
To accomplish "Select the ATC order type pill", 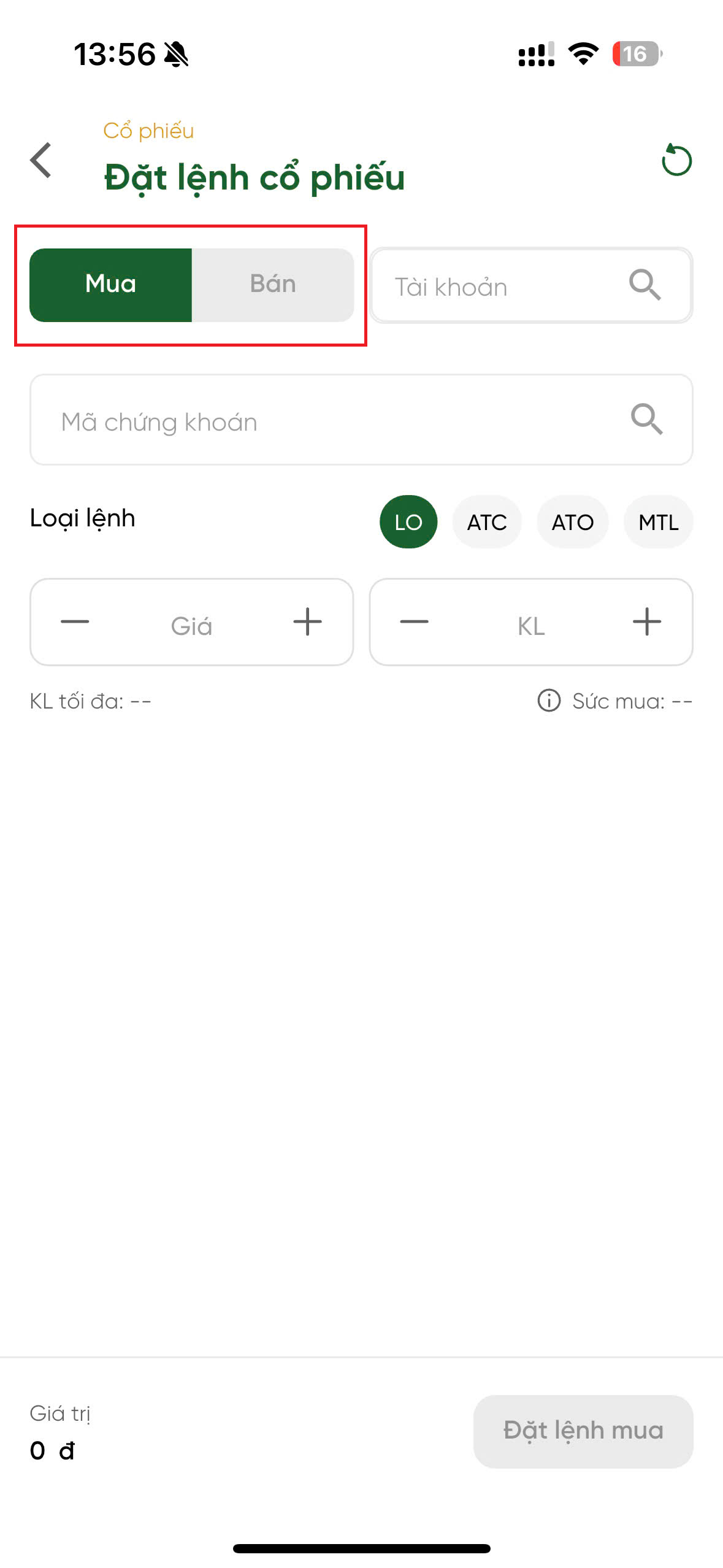I will (x=487, y=521).
